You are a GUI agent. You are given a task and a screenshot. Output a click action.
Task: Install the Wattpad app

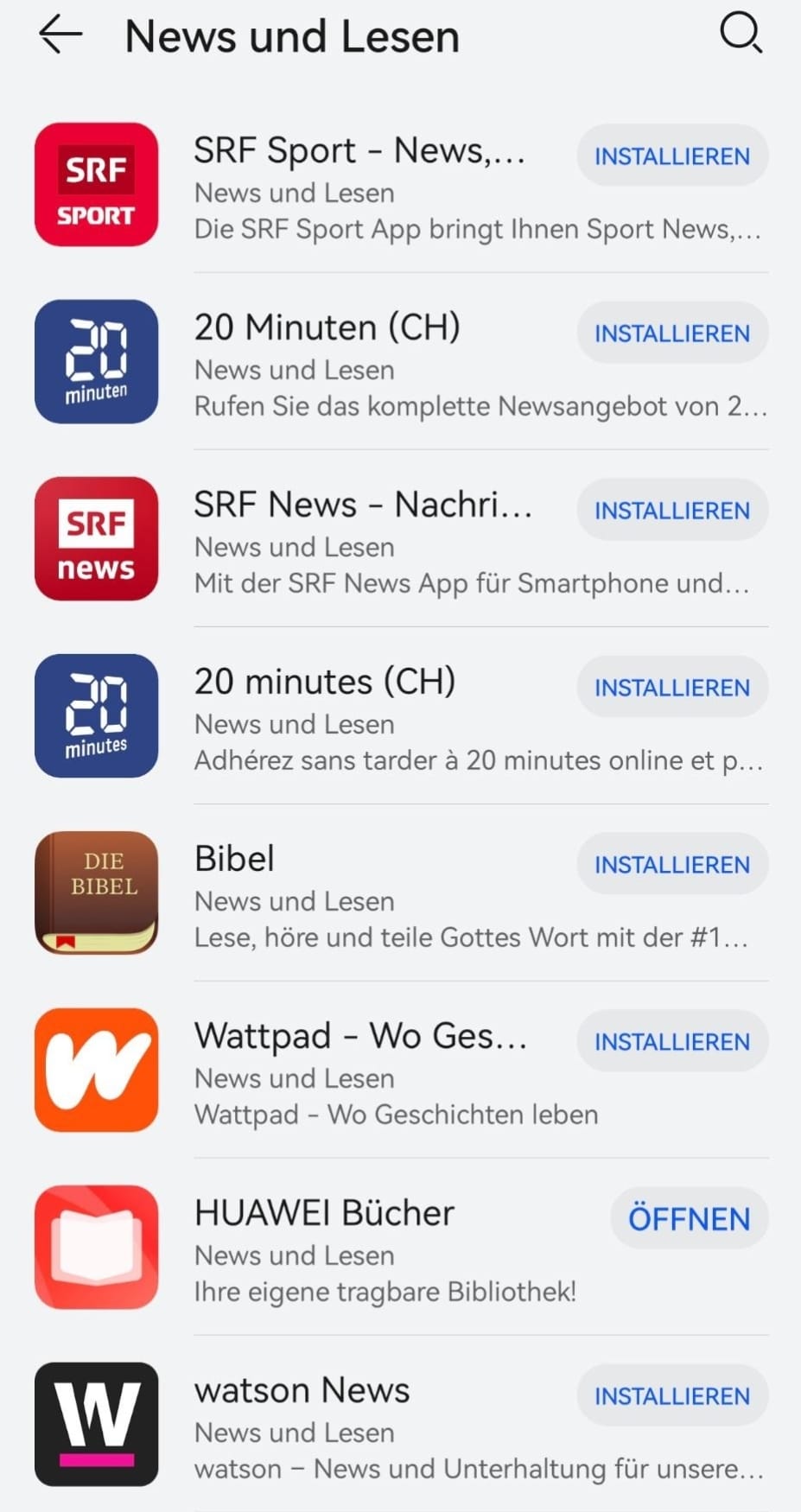tap(672, 1041)
